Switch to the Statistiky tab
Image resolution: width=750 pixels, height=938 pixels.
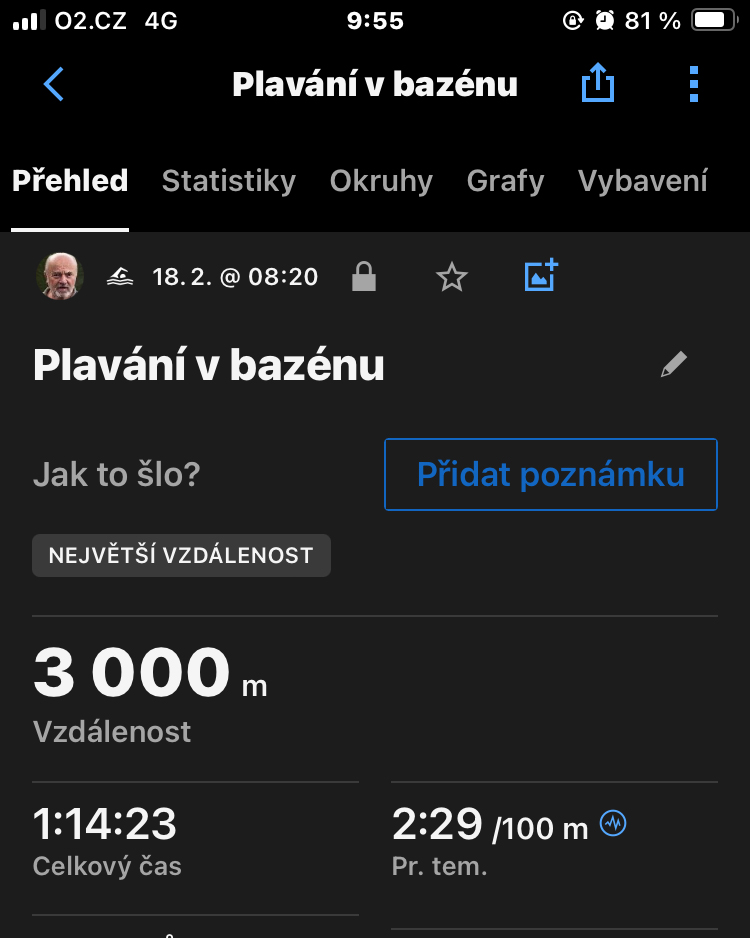coord(229,181)
